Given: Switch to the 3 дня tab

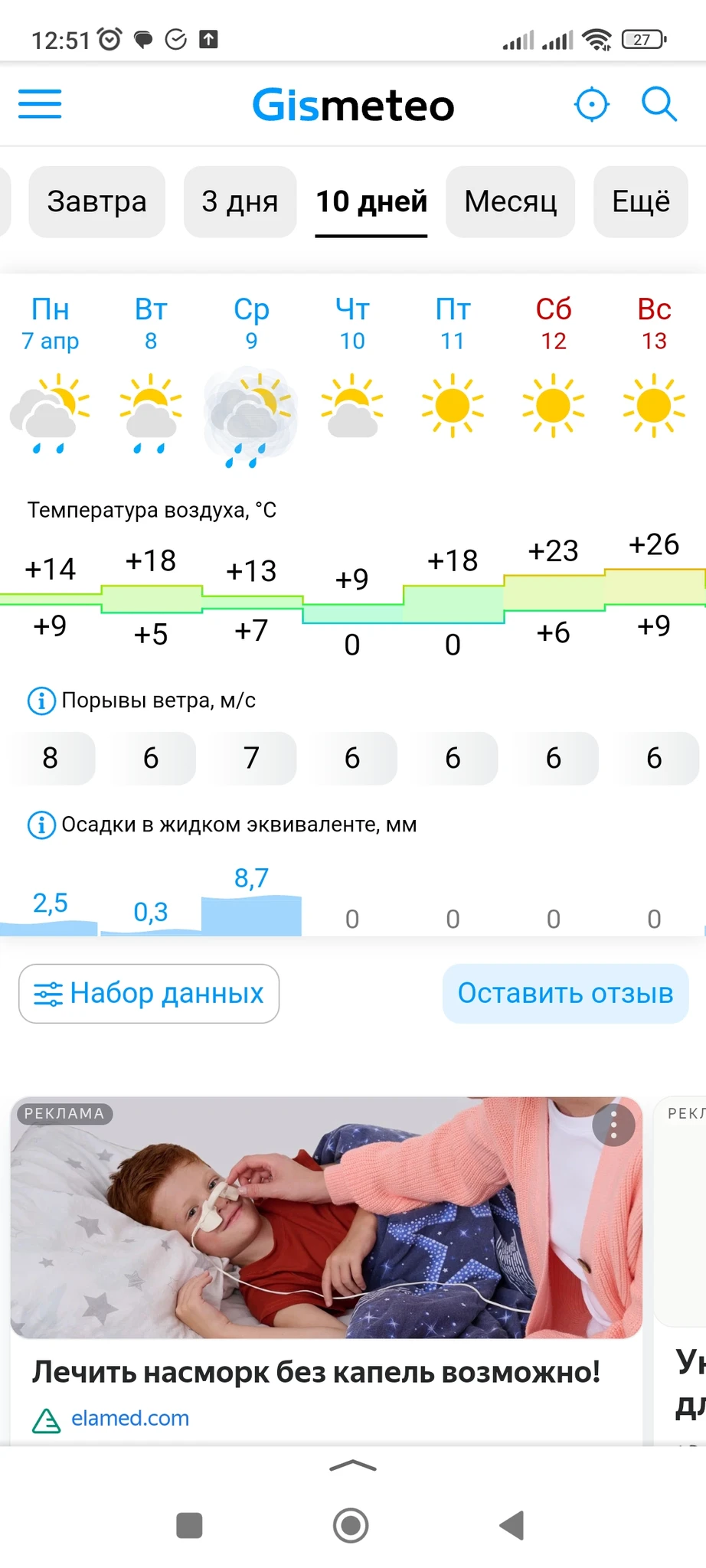Looking at the screenshot, I should pos(240,202).
